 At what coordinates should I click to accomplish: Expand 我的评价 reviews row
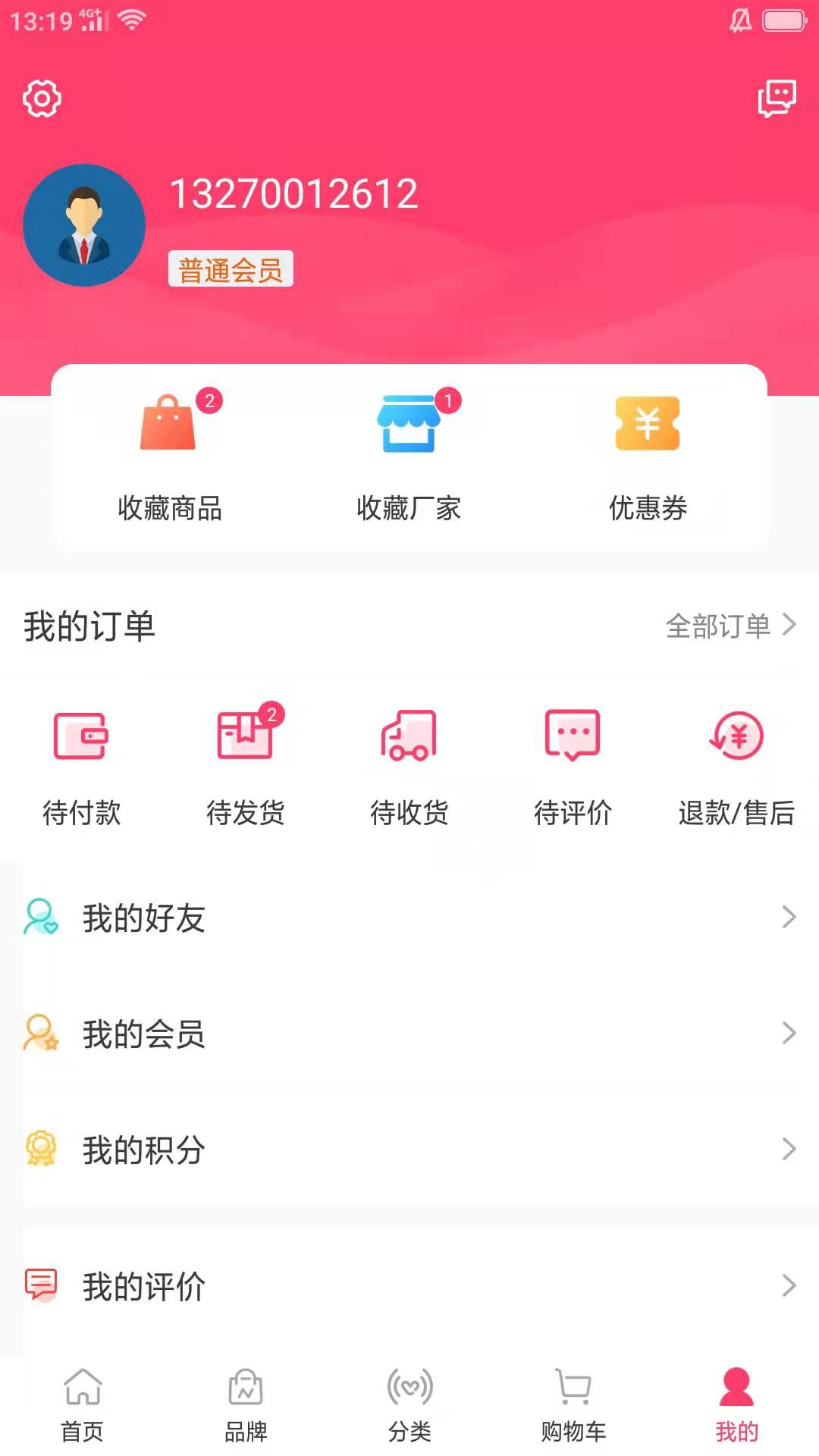point(409,1284)
